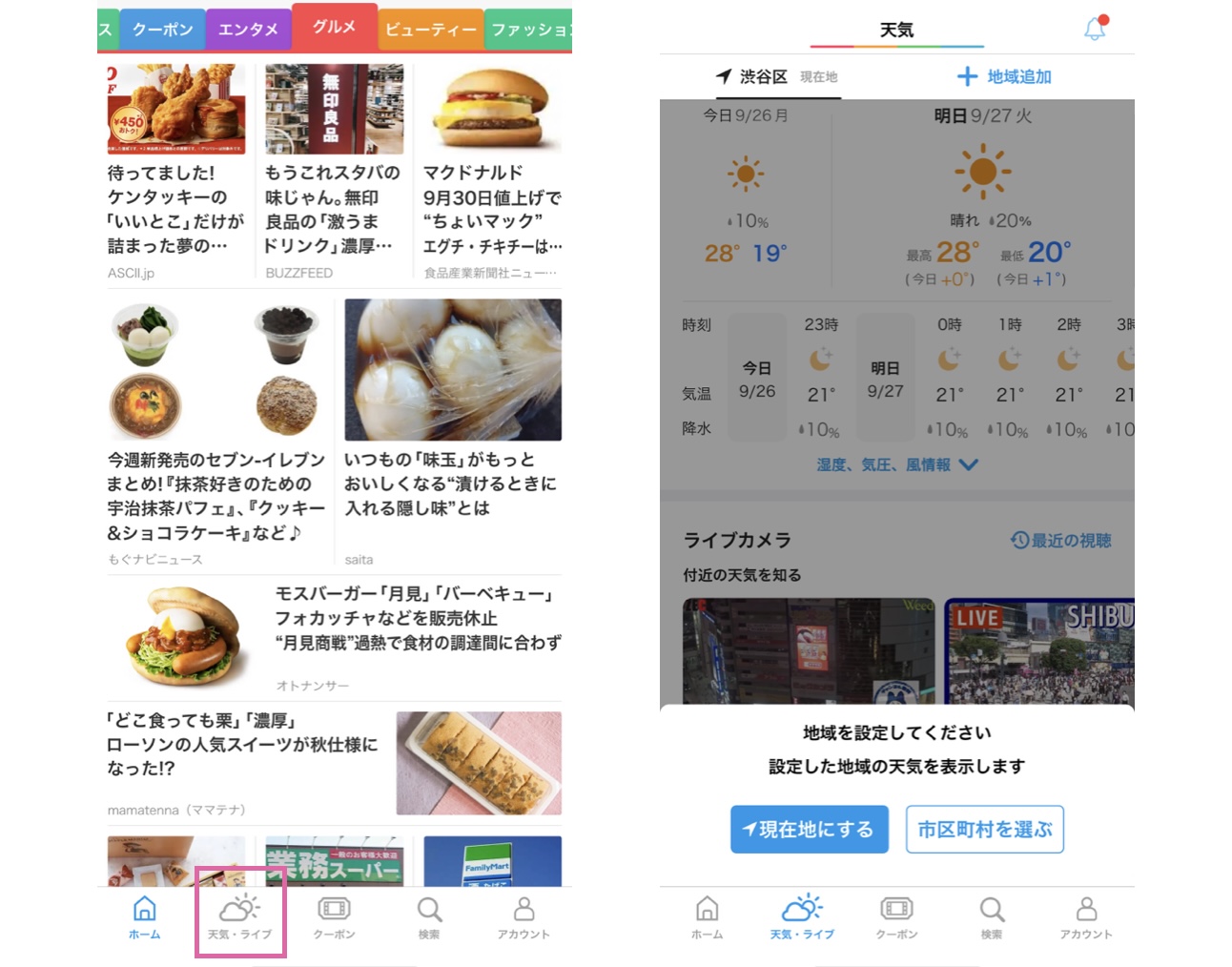Viewport: 1232px width, 967px height.
Task: Switch to the ビューティー top tab
Action: (430, 30)
